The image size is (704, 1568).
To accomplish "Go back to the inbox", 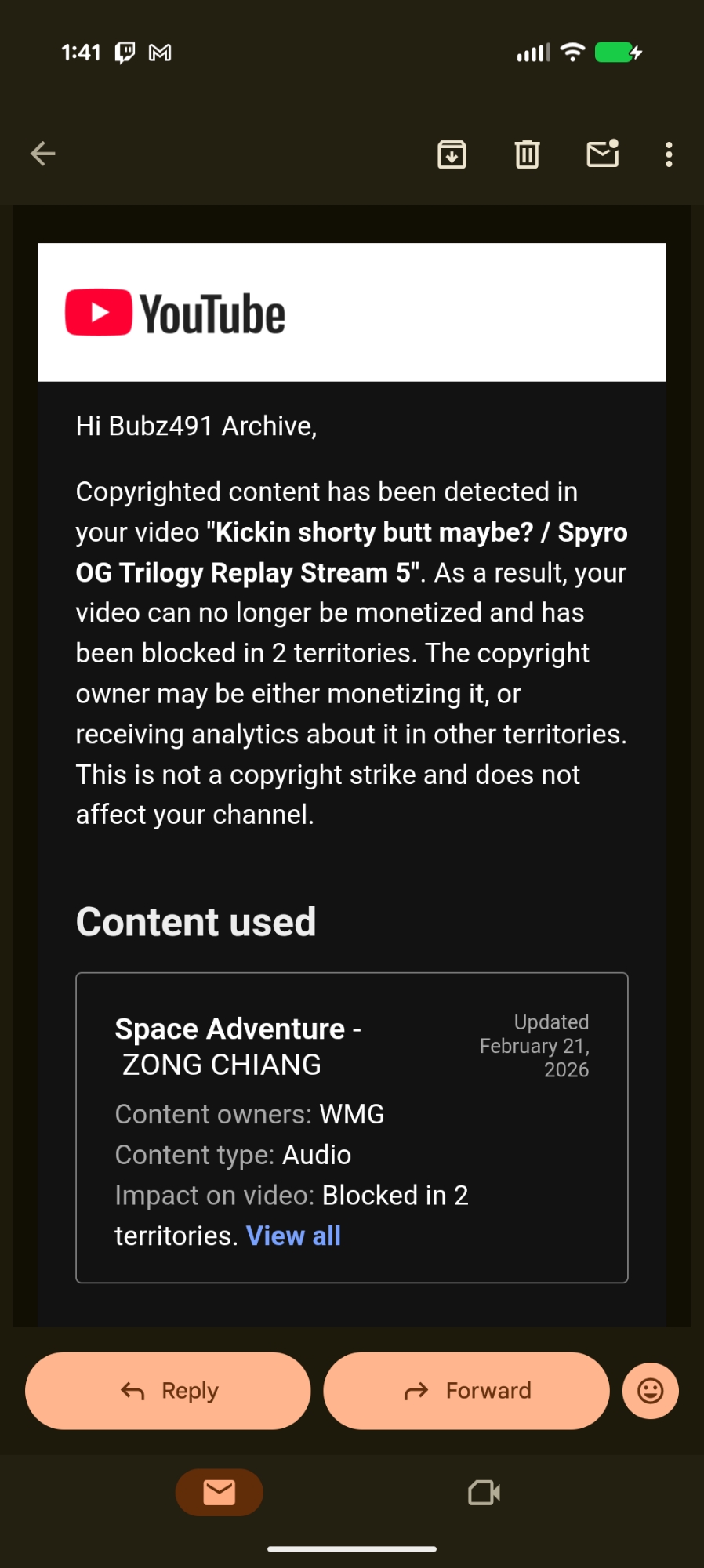I will pyautogui.click(x=43, y=154).
